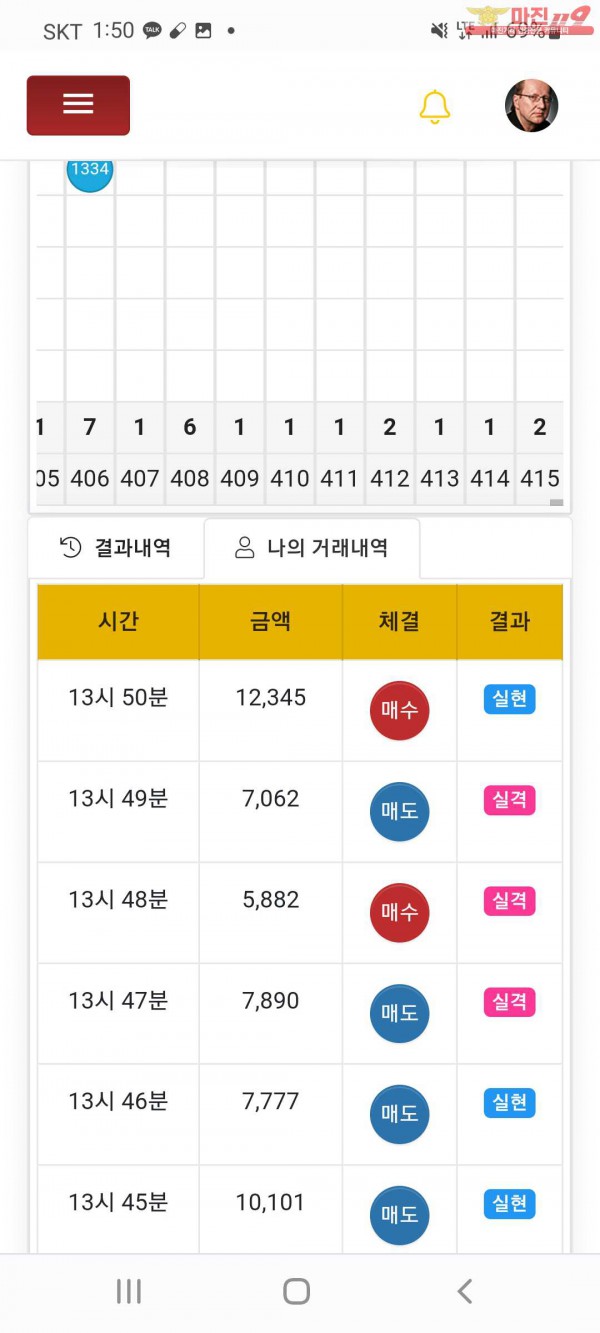Screen dimensions: 600x1333
Task: Open the hamburger menu button
Action: (78, 105)
